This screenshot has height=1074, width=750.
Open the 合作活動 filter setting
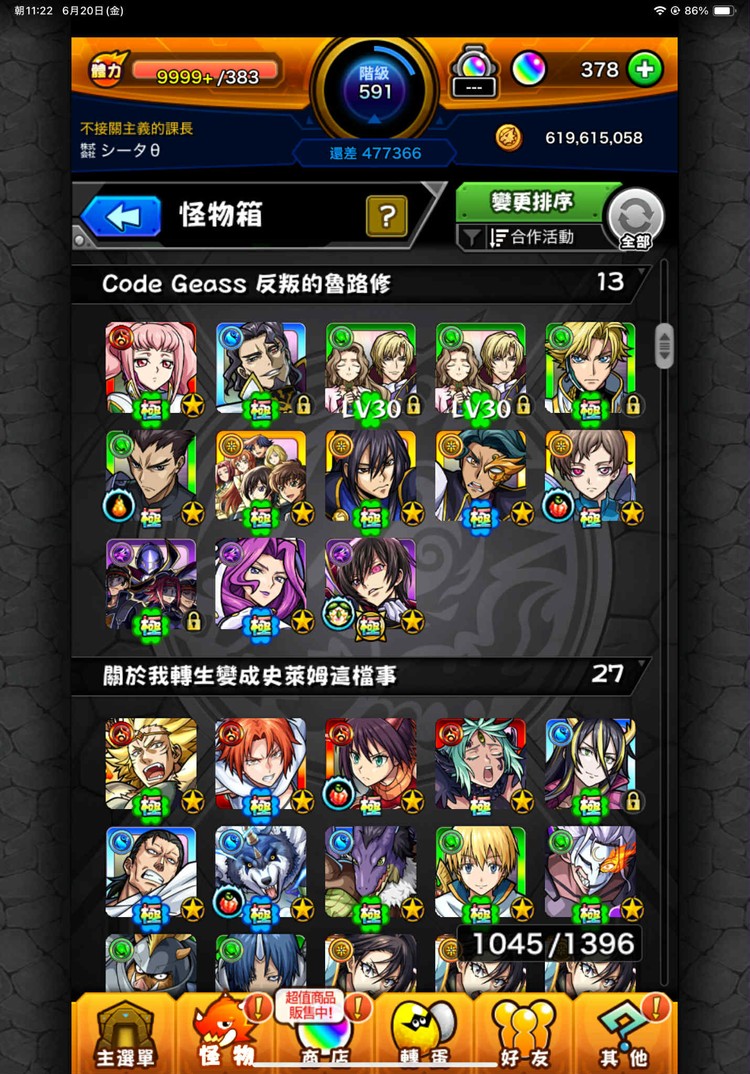tap(531, 237)
